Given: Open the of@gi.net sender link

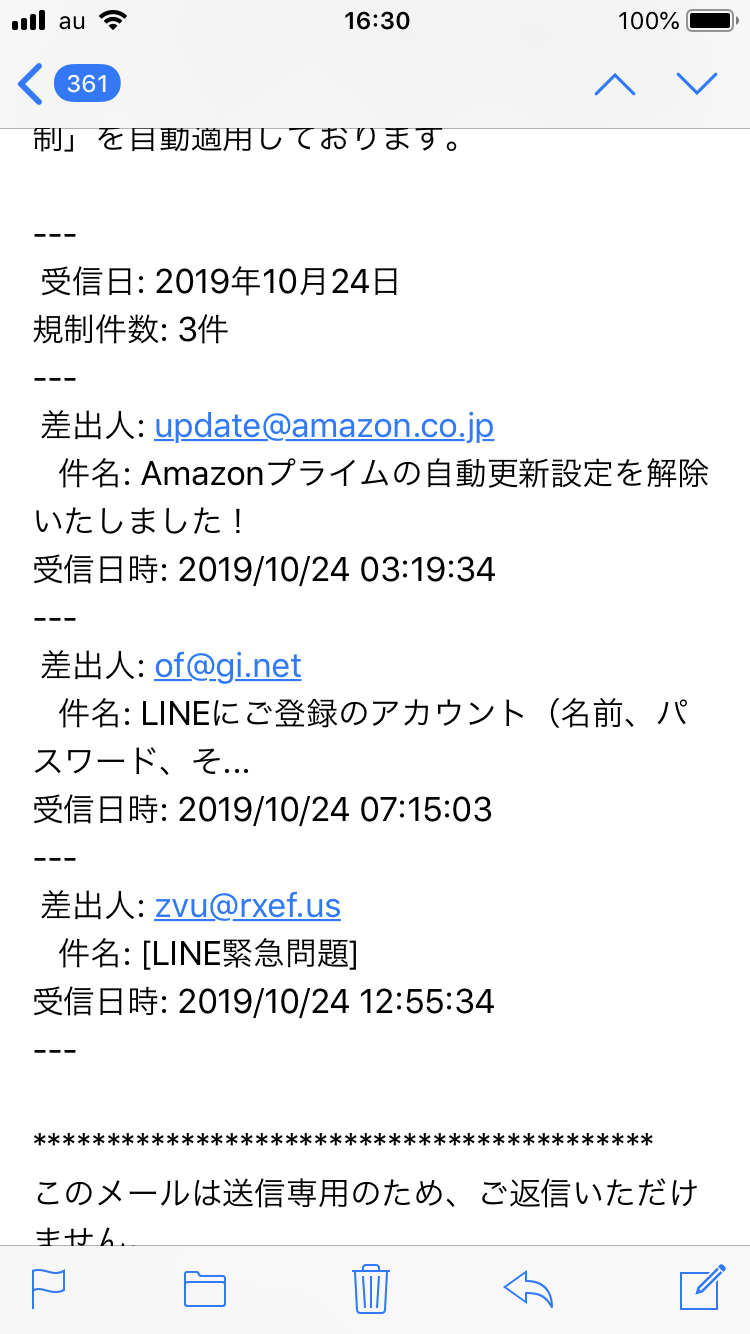Looking at the screenshot, I should pos(228,666).
